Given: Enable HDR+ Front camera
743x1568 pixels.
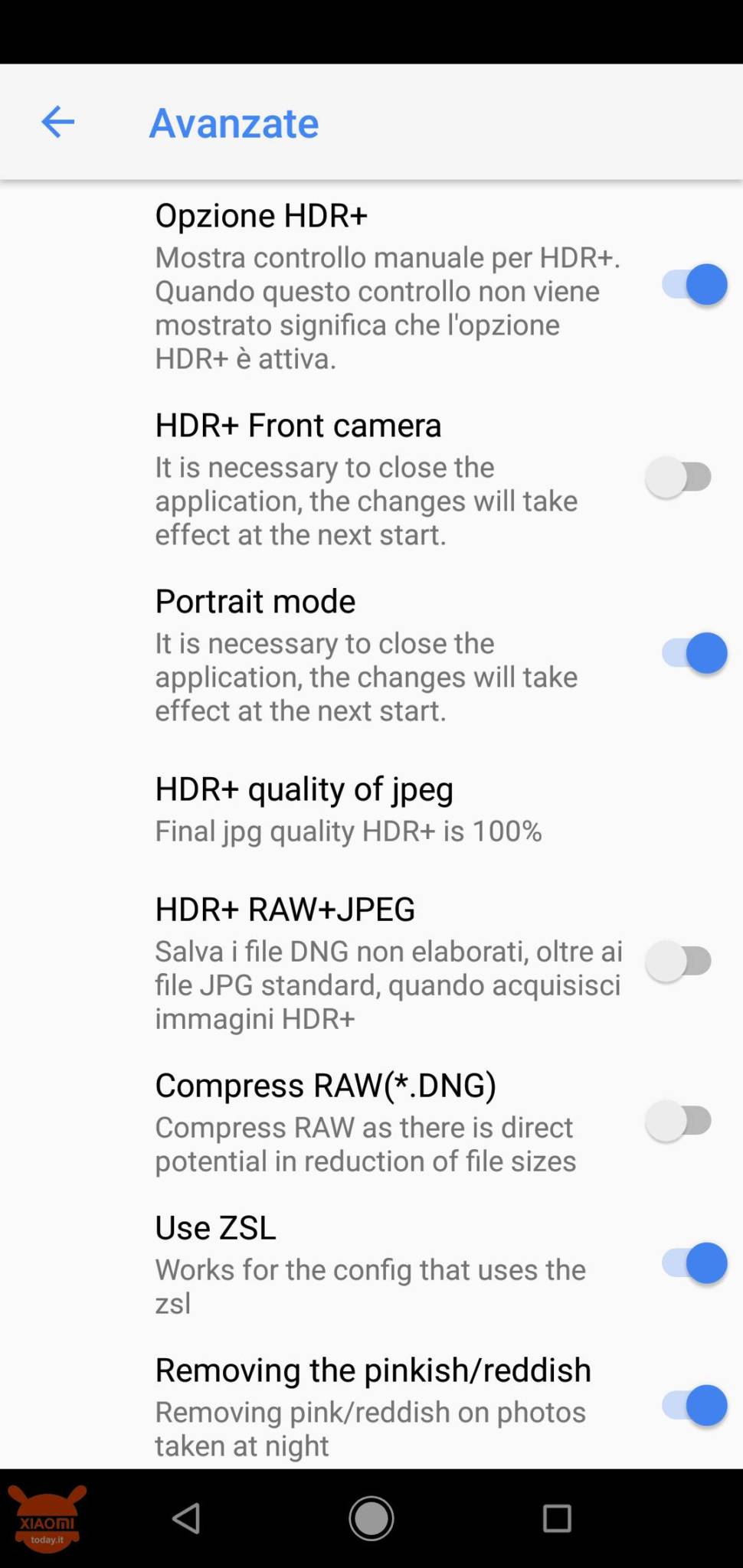Looking at the screenshot, I should 679,477.
